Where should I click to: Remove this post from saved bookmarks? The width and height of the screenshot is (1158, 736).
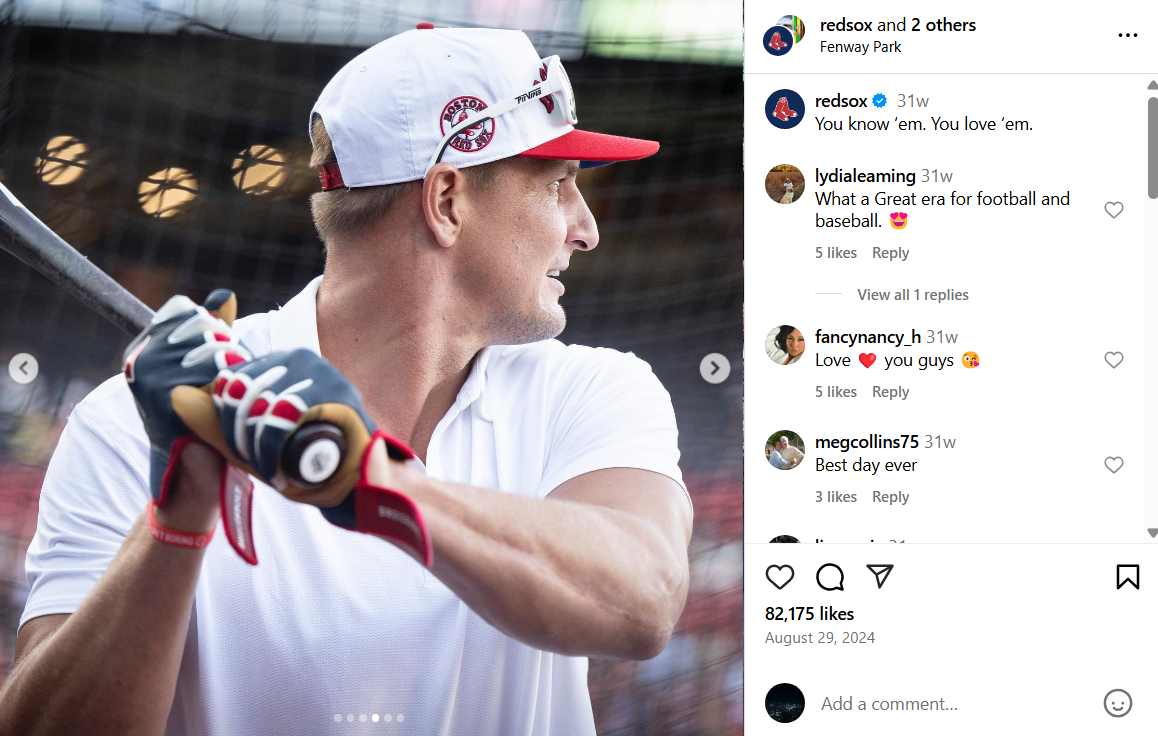[1127, 577]
